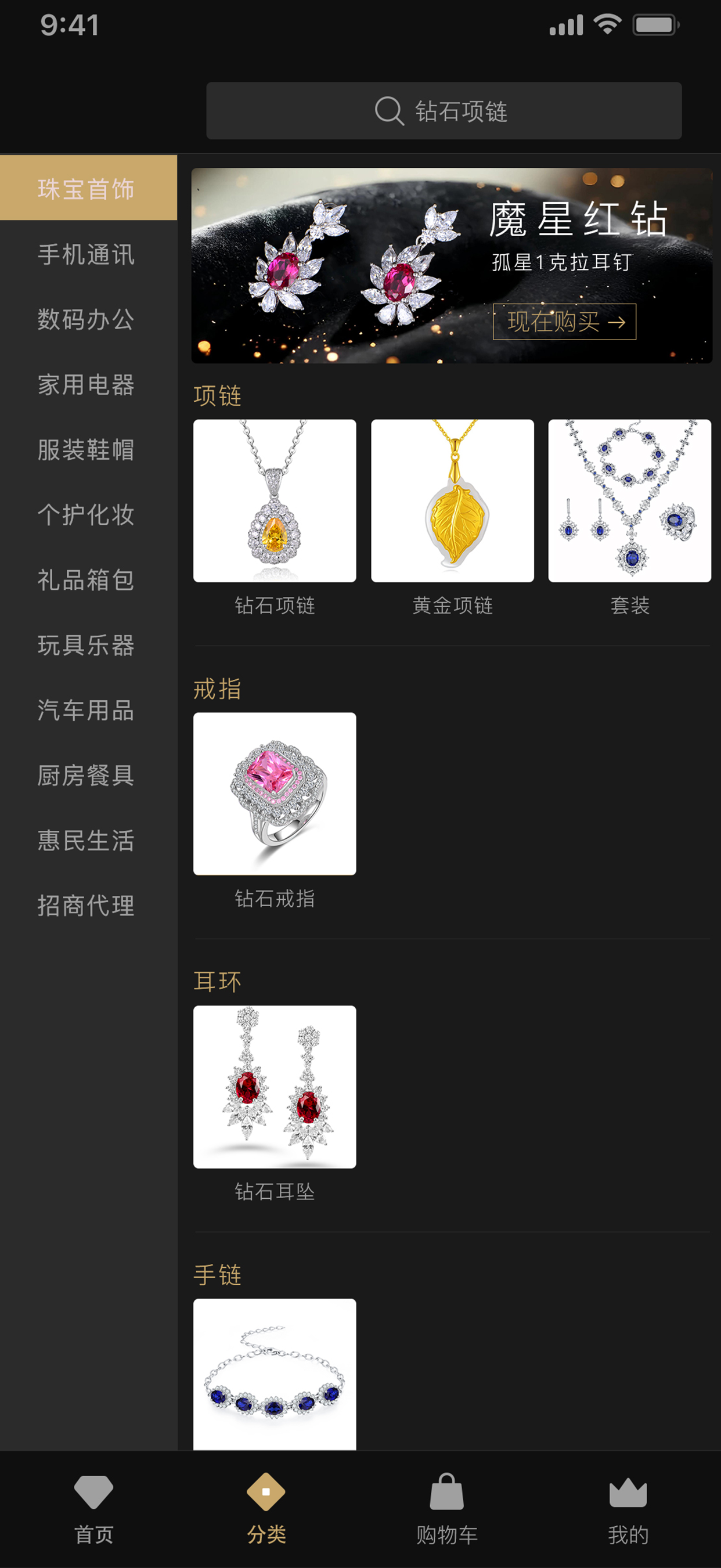View the 钻石戒指 ring tile

click(275, 794)
